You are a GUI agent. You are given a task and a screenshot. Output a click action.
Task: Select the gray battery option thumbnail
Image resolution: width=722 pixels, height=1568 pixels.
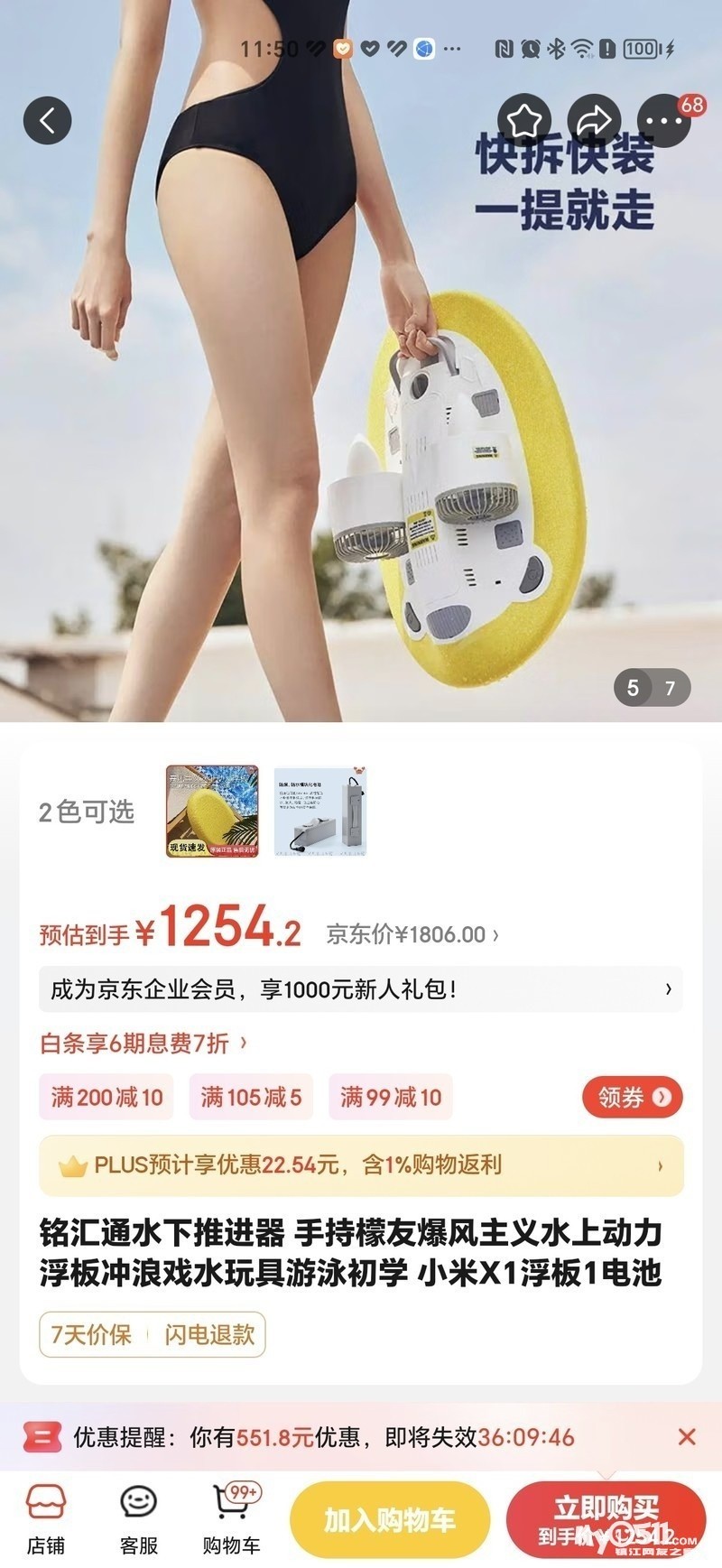pos(320,811)
